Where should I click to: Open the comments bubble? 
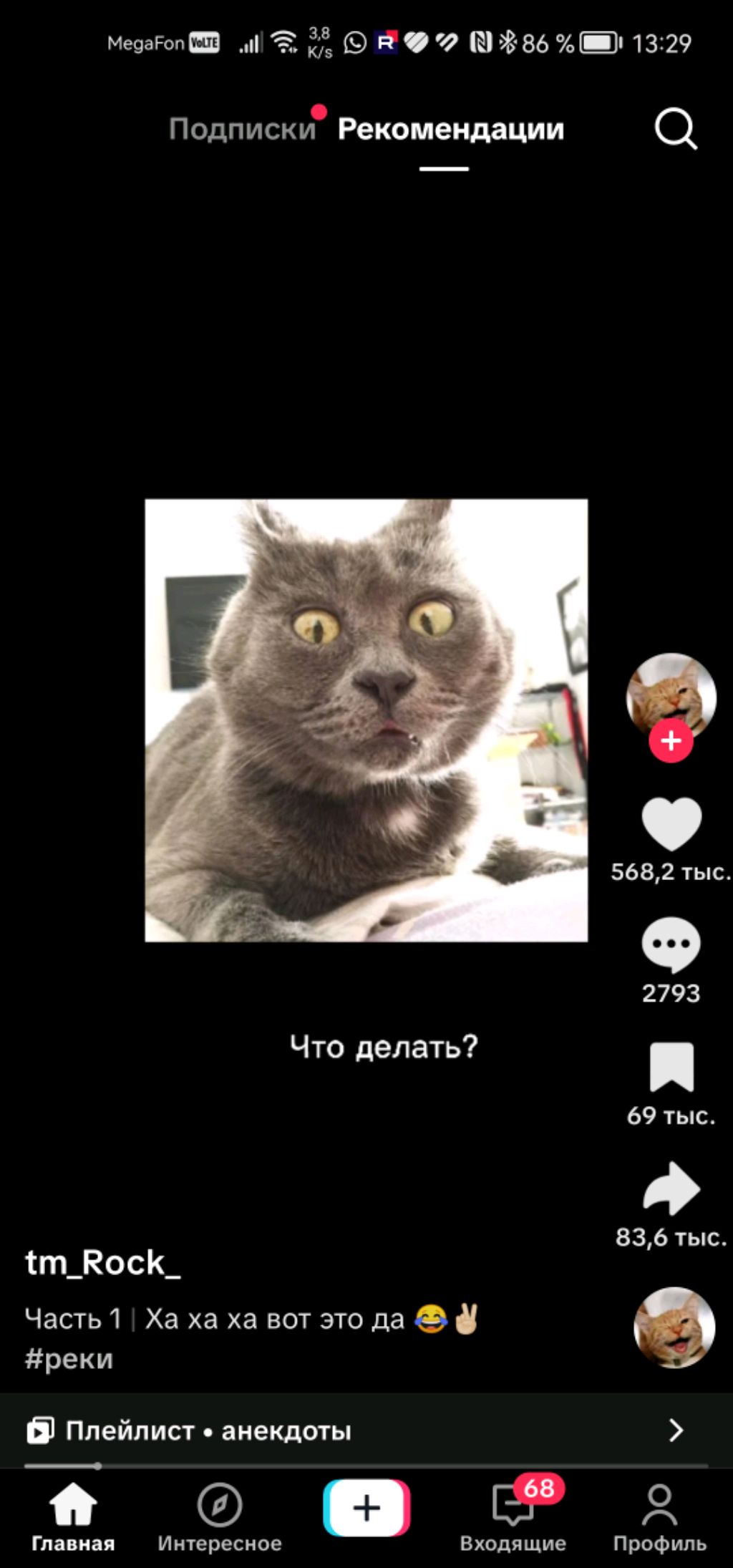coord(671,945)
